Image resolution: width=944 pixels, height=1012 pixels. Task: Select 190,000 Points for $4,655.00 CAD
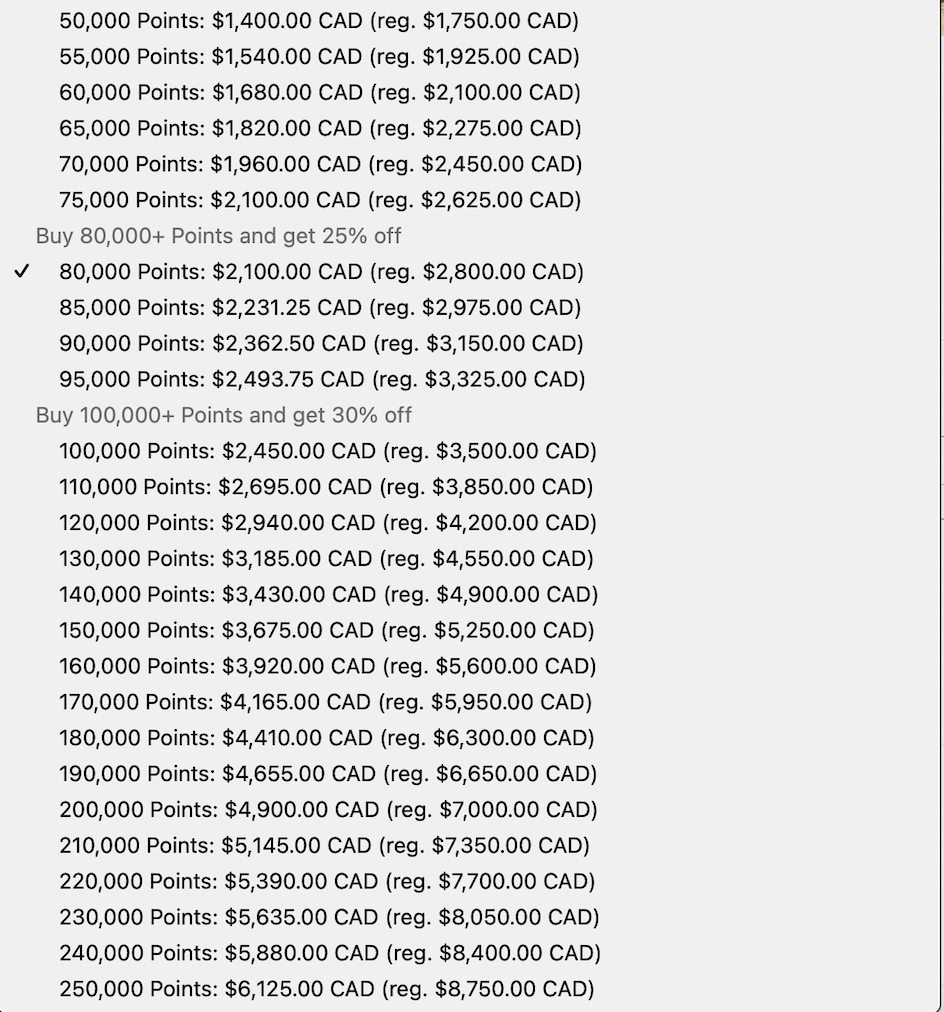(327, 774)
